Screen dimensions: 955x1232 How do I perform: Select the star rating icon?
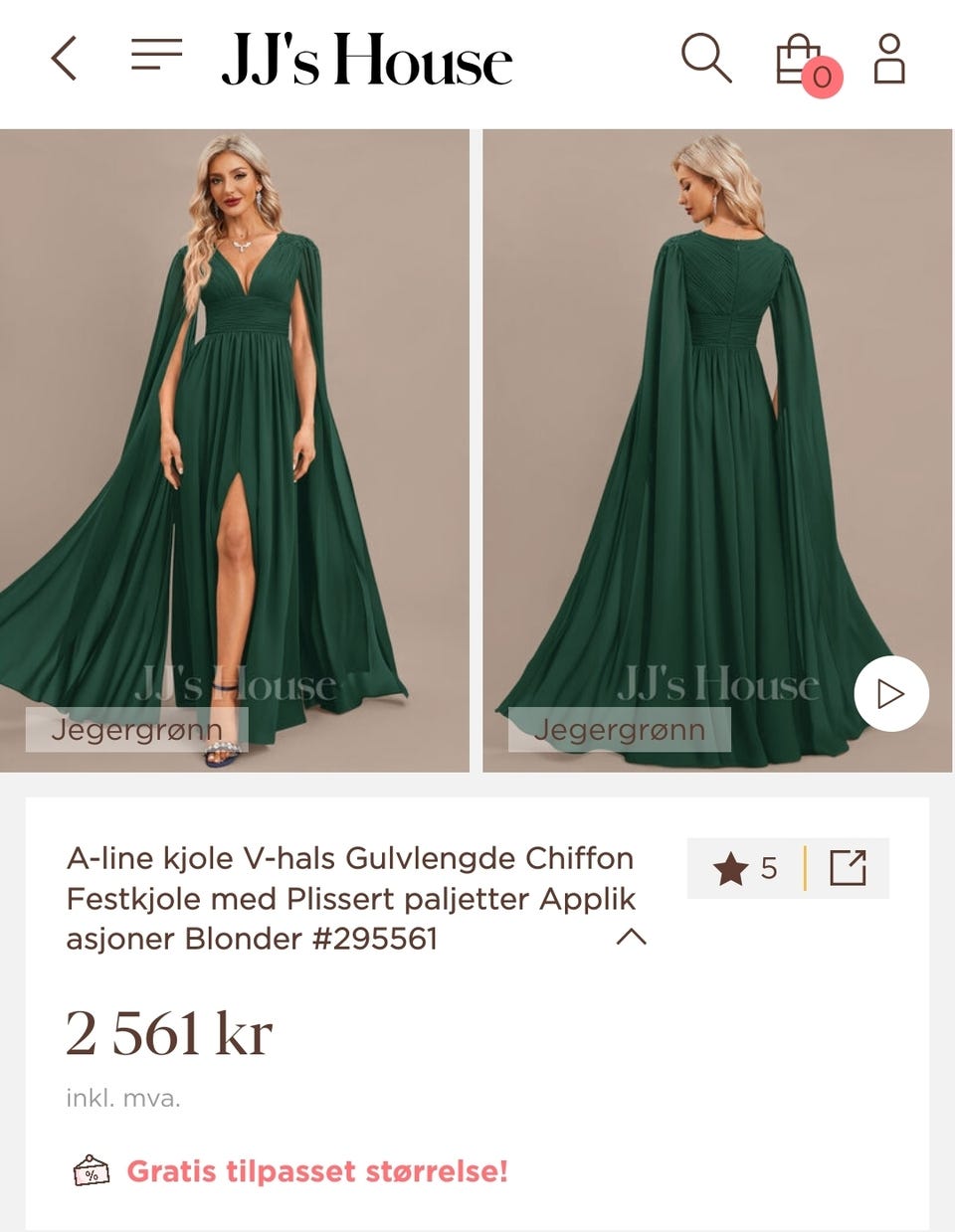[733, 868]
